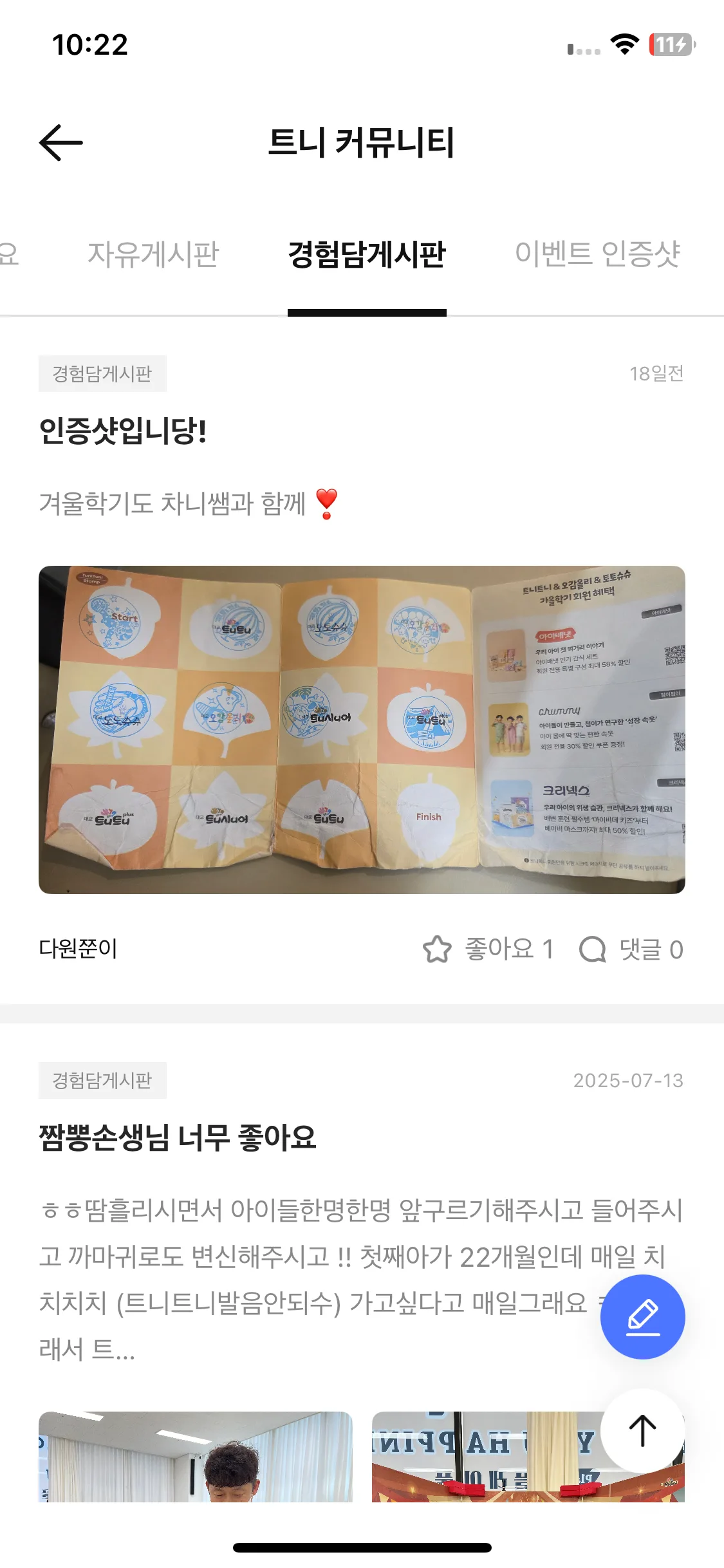This screenshot has height=1568, width=724.
Task: Like the 인증샷입니당! post with the star
Action: coord(438,949)
